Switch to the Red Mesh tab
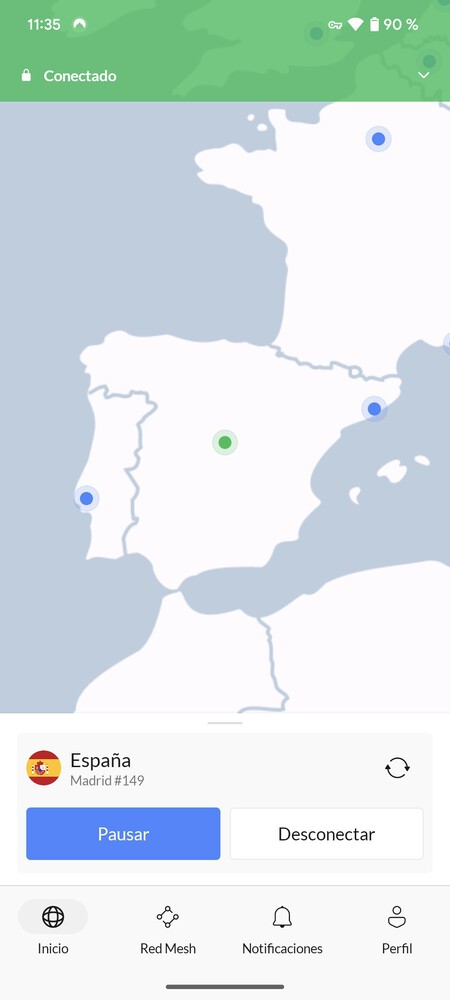Viewport: 450px width, 1000px height. pos(168,930)
